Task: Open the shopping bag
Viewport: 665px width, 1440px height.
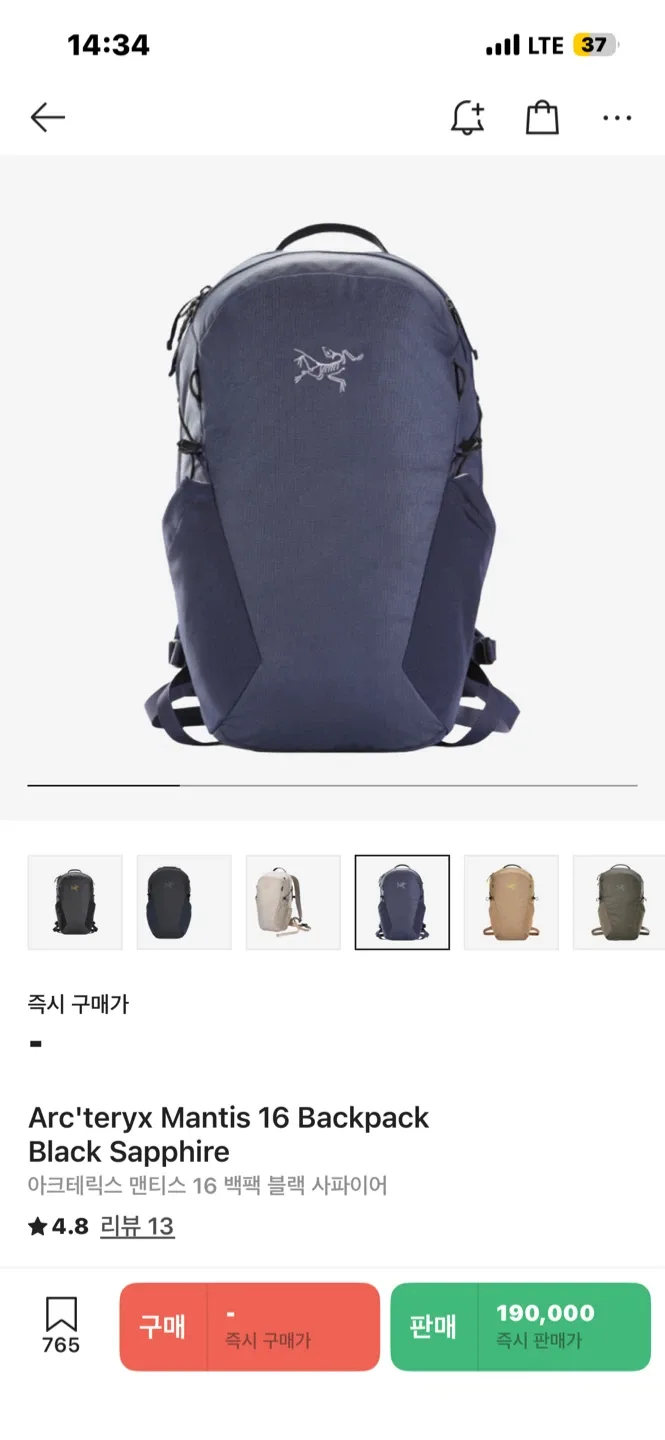Action: [x=542, y=118]
